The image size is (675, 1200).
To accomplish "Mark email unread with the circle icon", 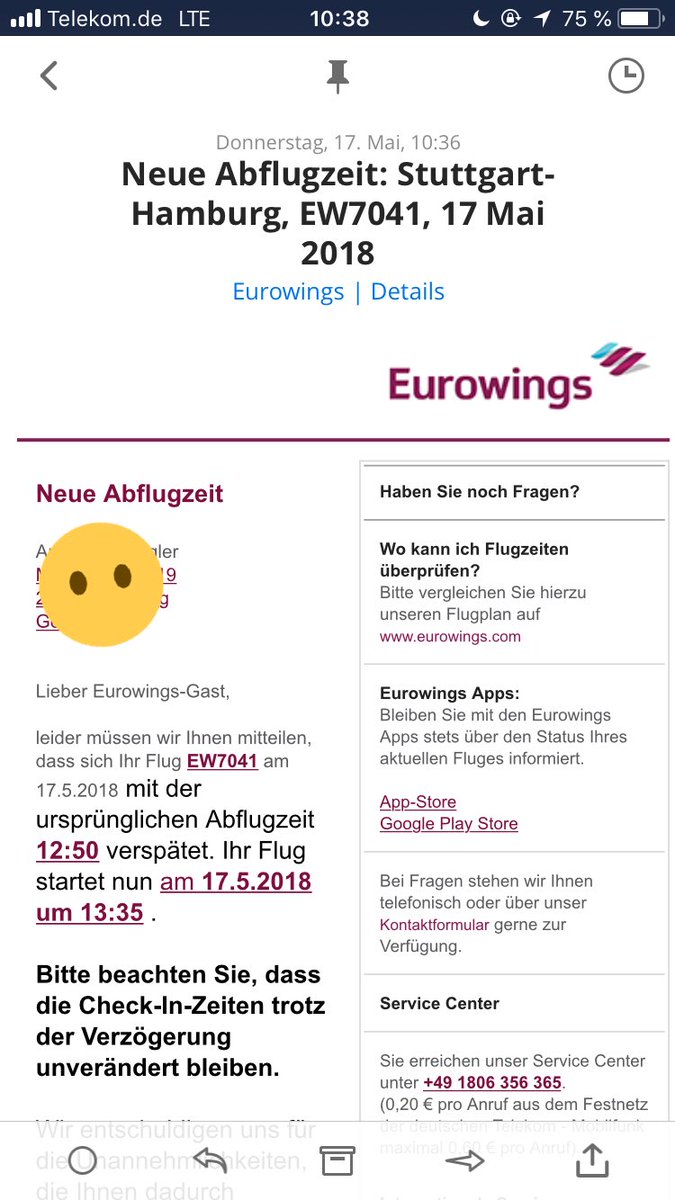I will coord(83,1160).
